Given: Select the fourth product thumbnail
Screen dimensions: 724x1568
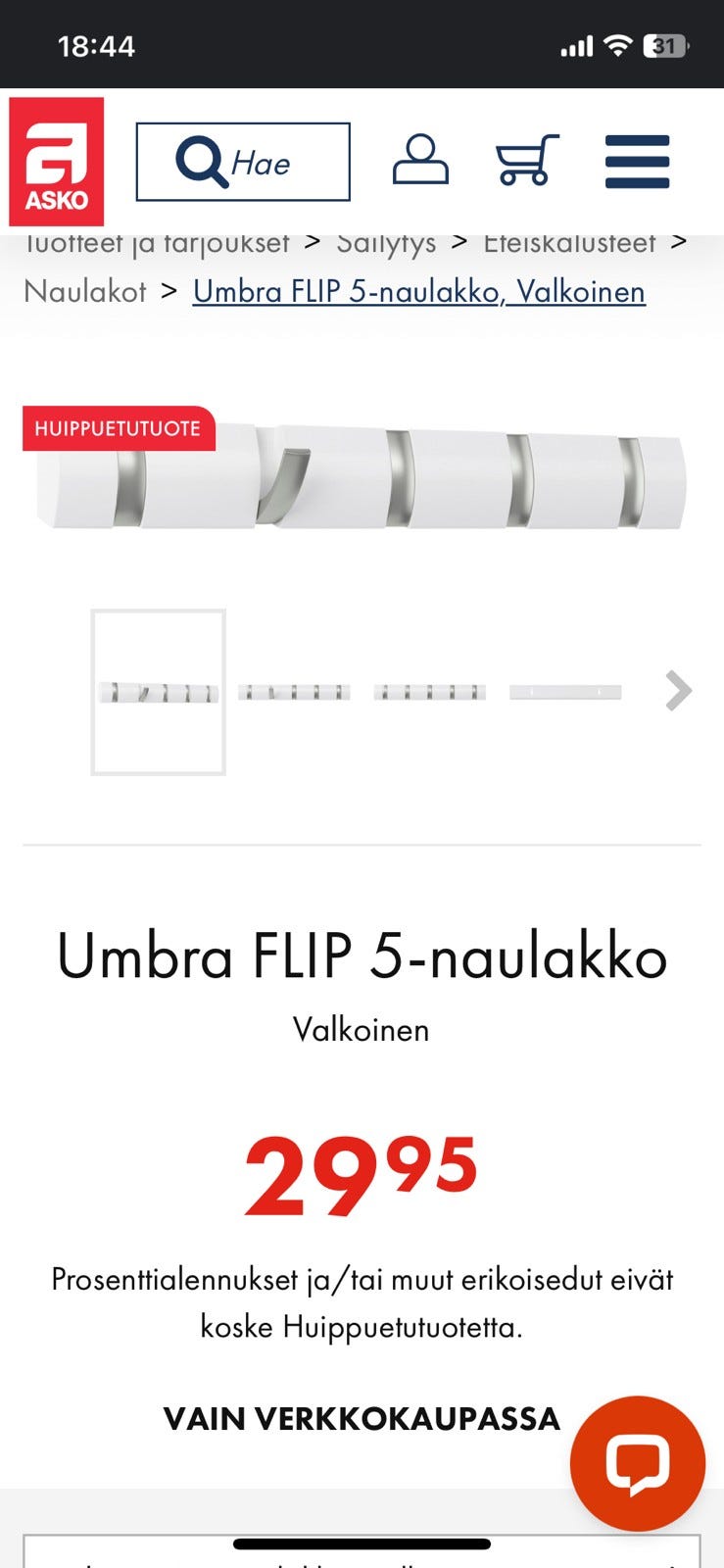Looking at the screenshot, I should [x=565, y=692].
